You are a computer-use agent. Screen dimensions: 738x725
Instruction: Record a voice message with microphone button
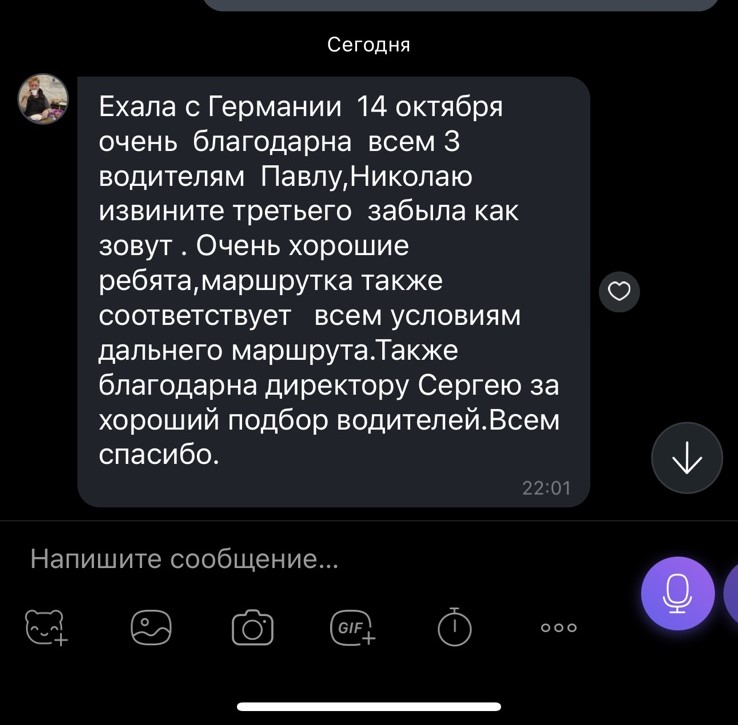pyautogui.click(x=678, y=593)
